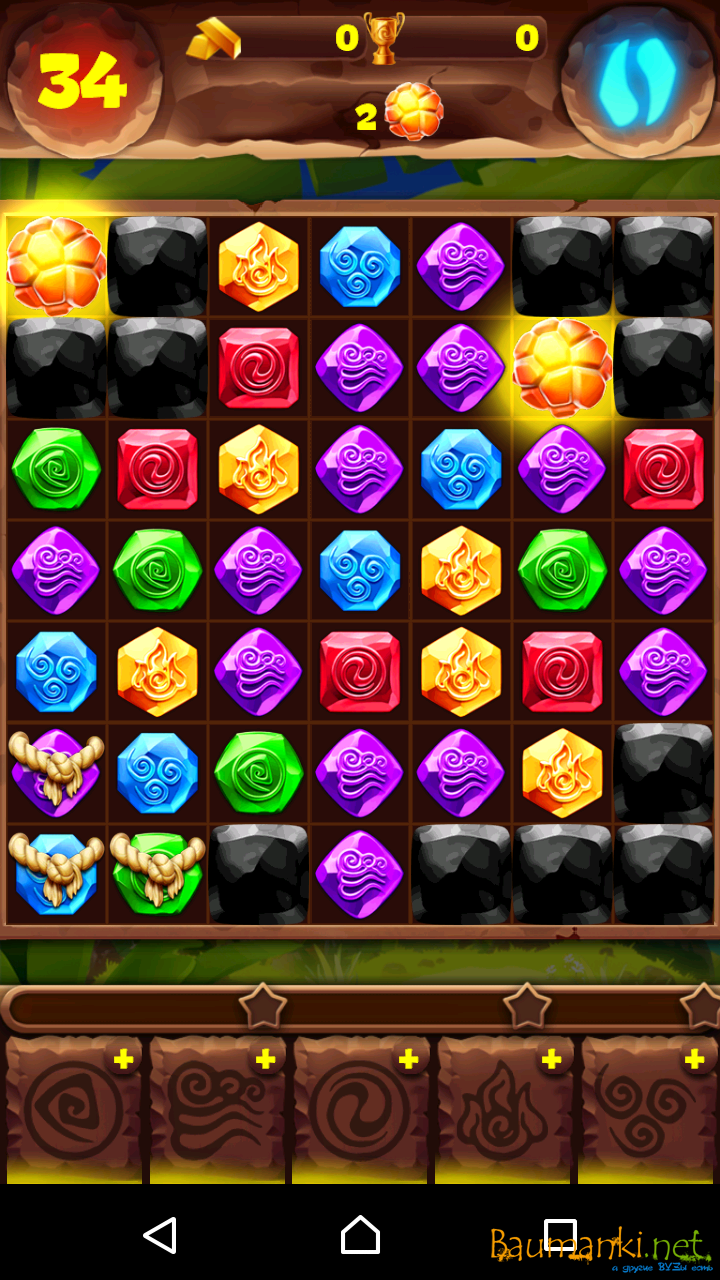Select the rope-tied purple gem
Image resolution: width=720 pixels, height=1280 pixels.
click(x=56, y=772)
